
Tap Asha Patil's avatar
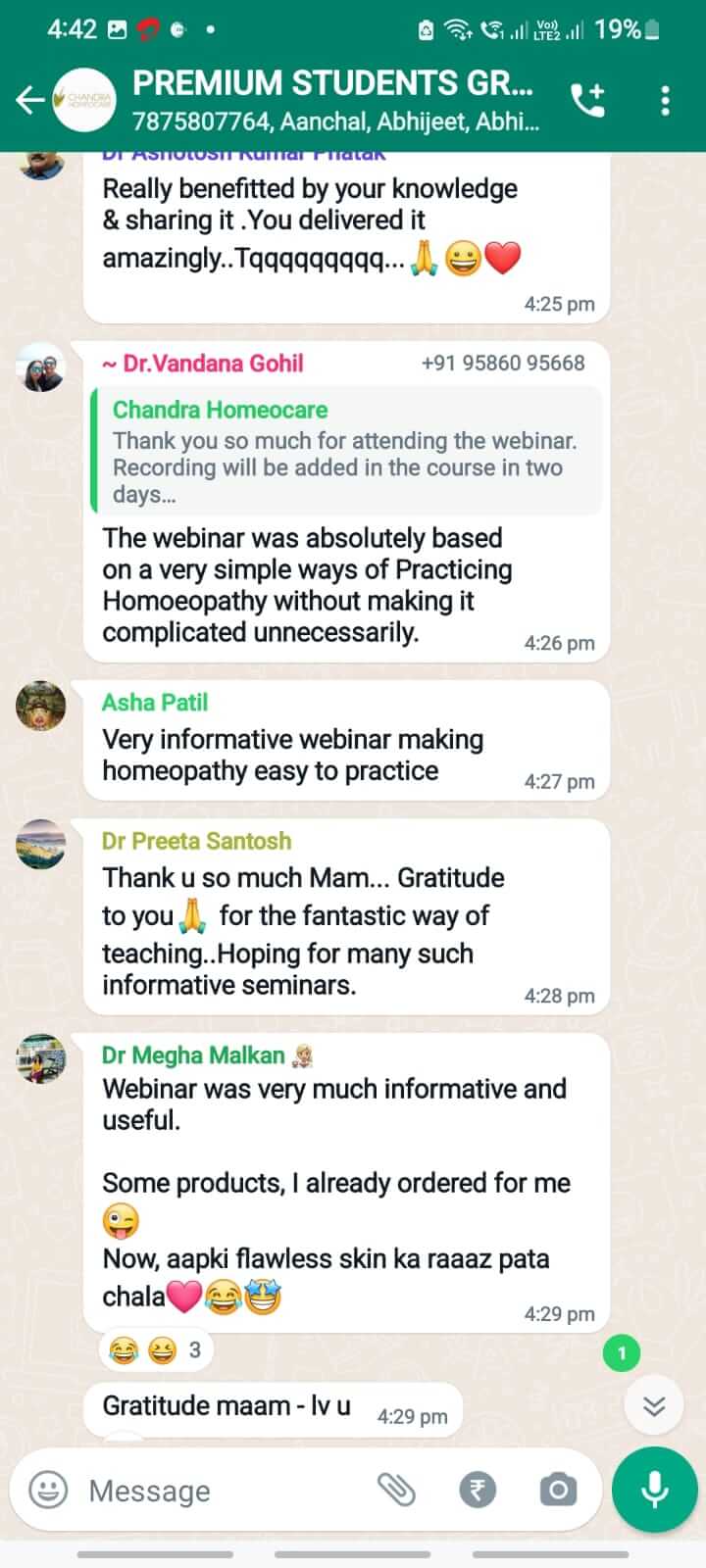tap(41, 706)
